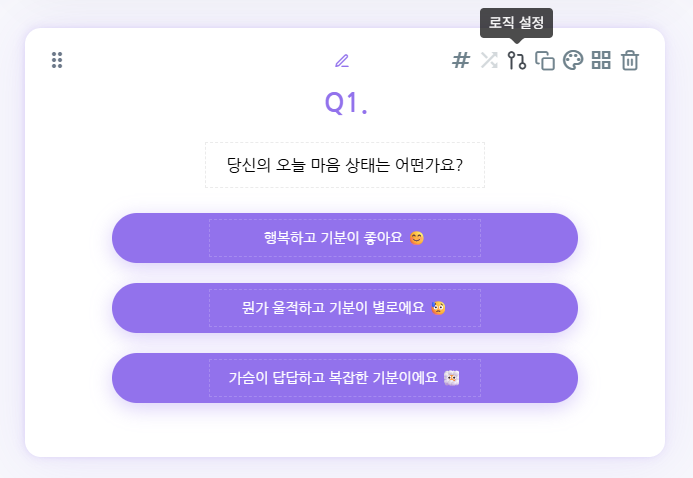Duplicate this question card
693x478 pixels.
pyautogui.click(x=545, y=61)
